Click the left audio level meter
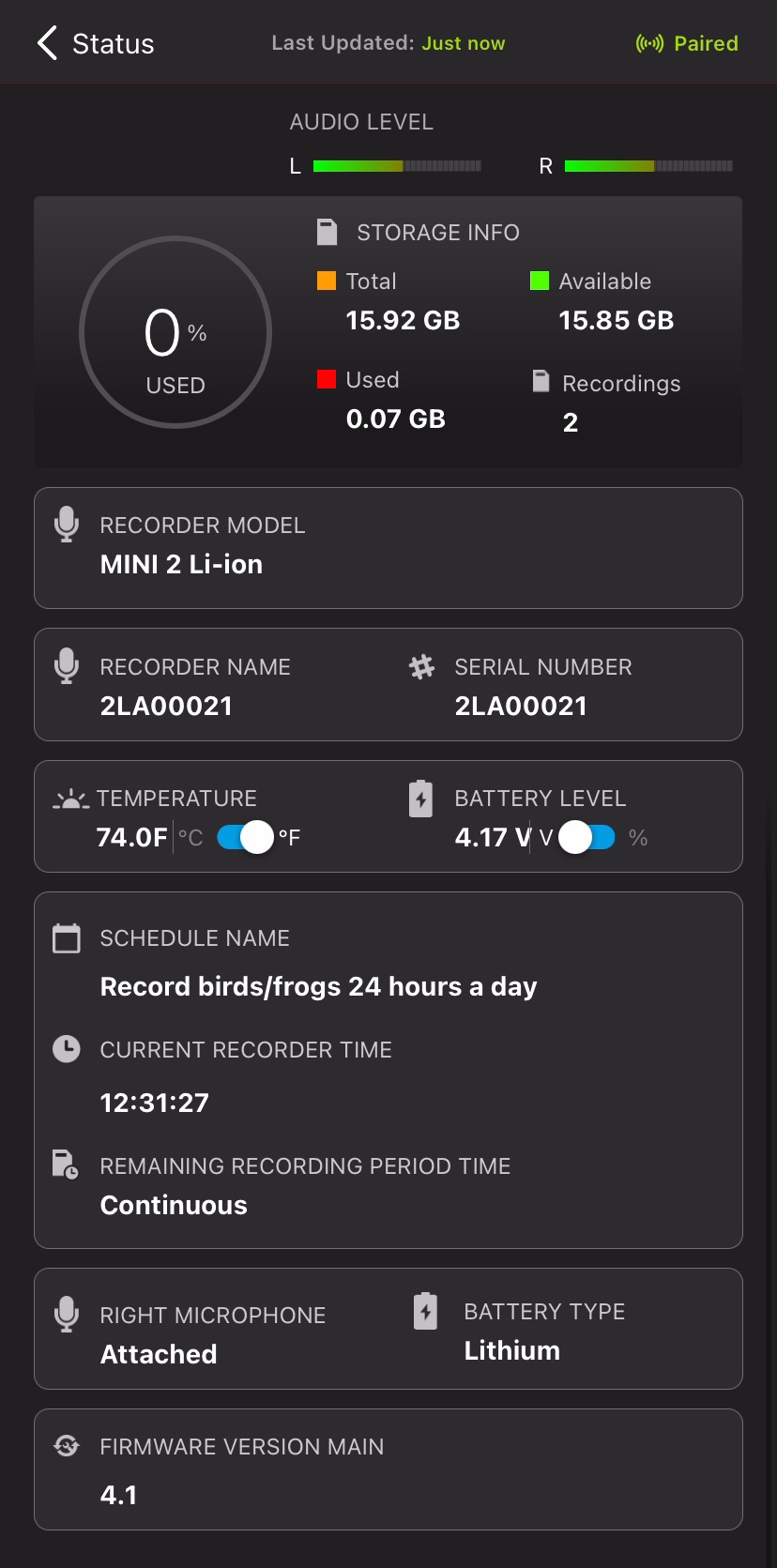The image size is (777, 1568). click(x=394, y=165)
